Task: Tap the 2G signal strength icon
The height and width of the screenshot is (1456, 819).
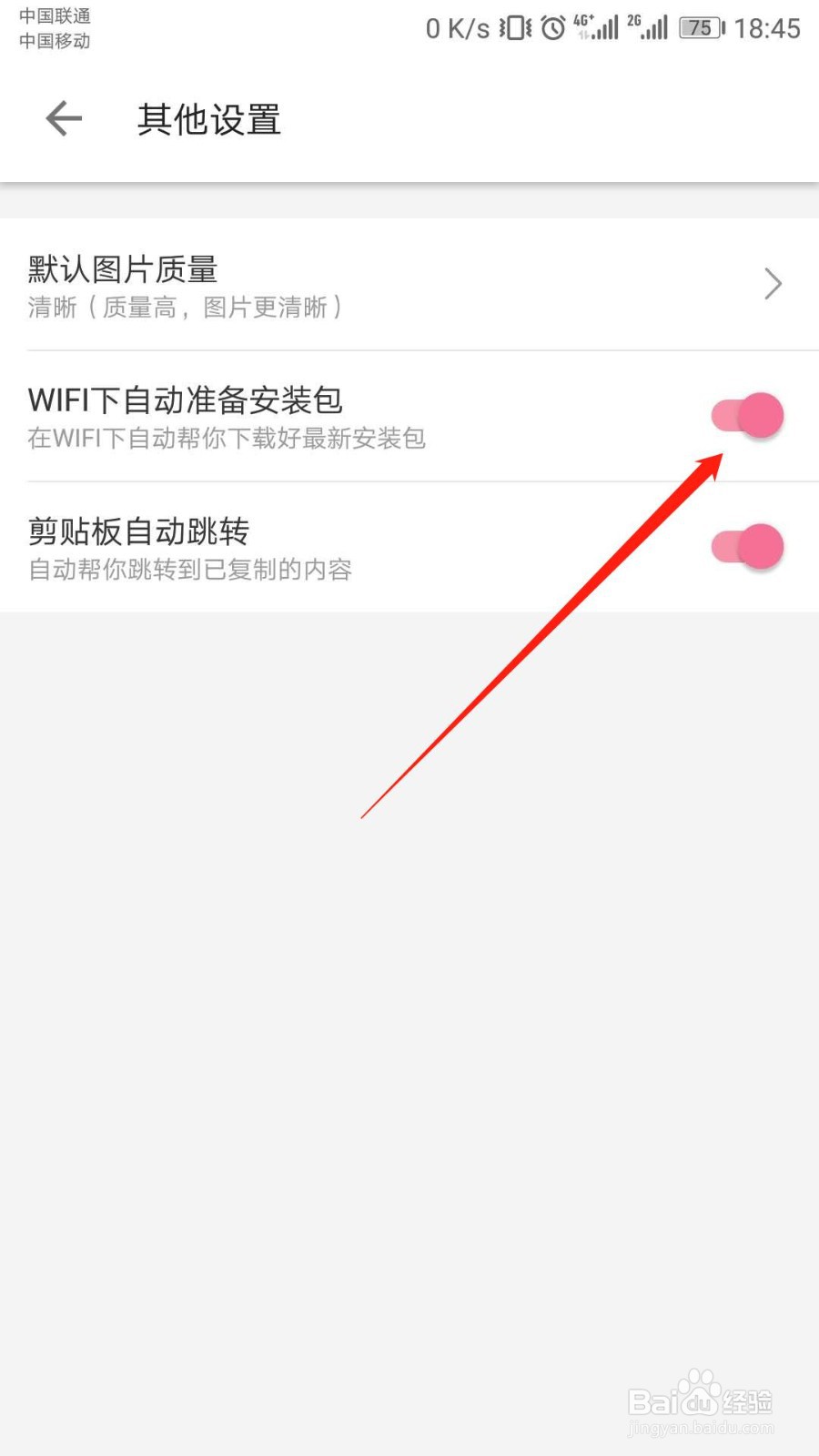Action: pos(648,27)
